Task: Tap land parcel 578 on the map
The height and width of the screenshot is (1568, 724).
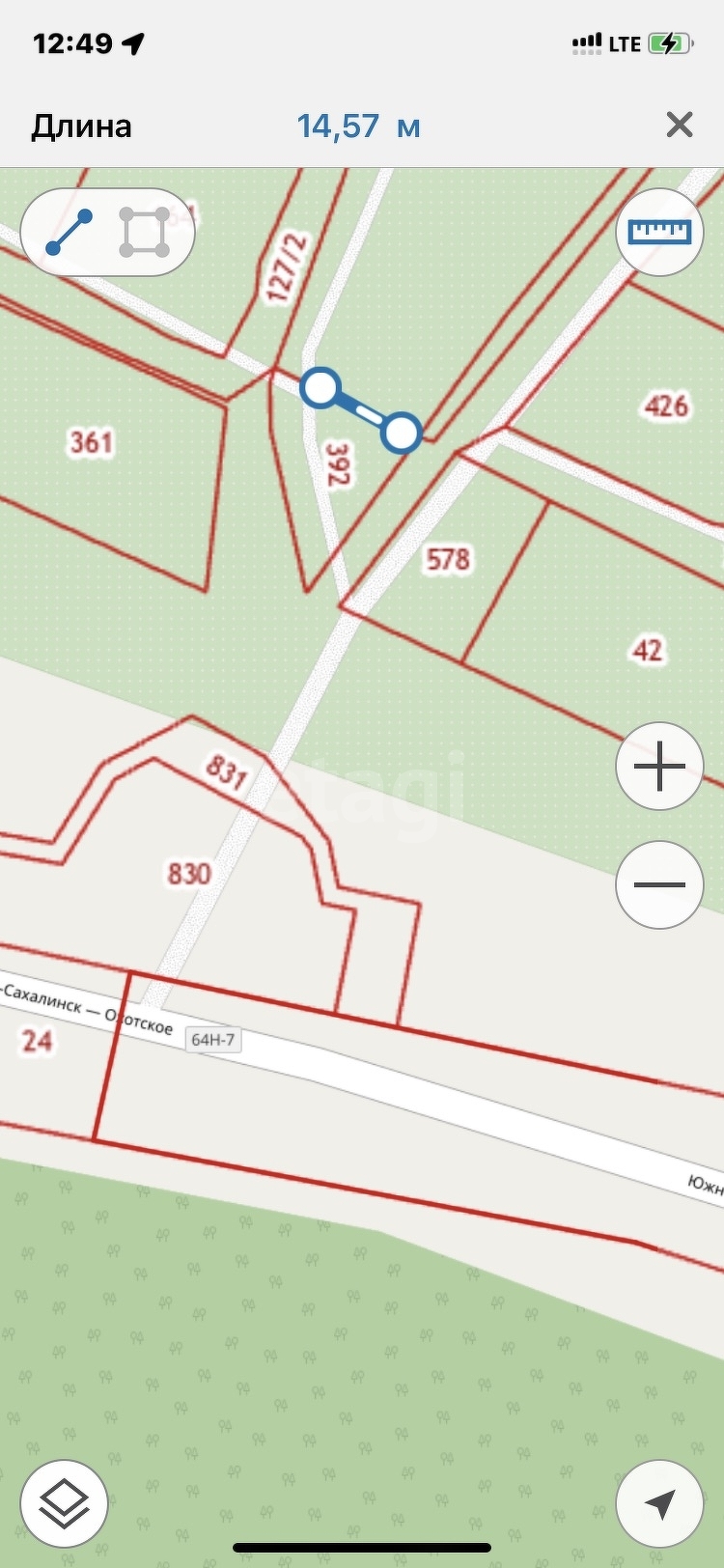Action: tap(448, 559)
